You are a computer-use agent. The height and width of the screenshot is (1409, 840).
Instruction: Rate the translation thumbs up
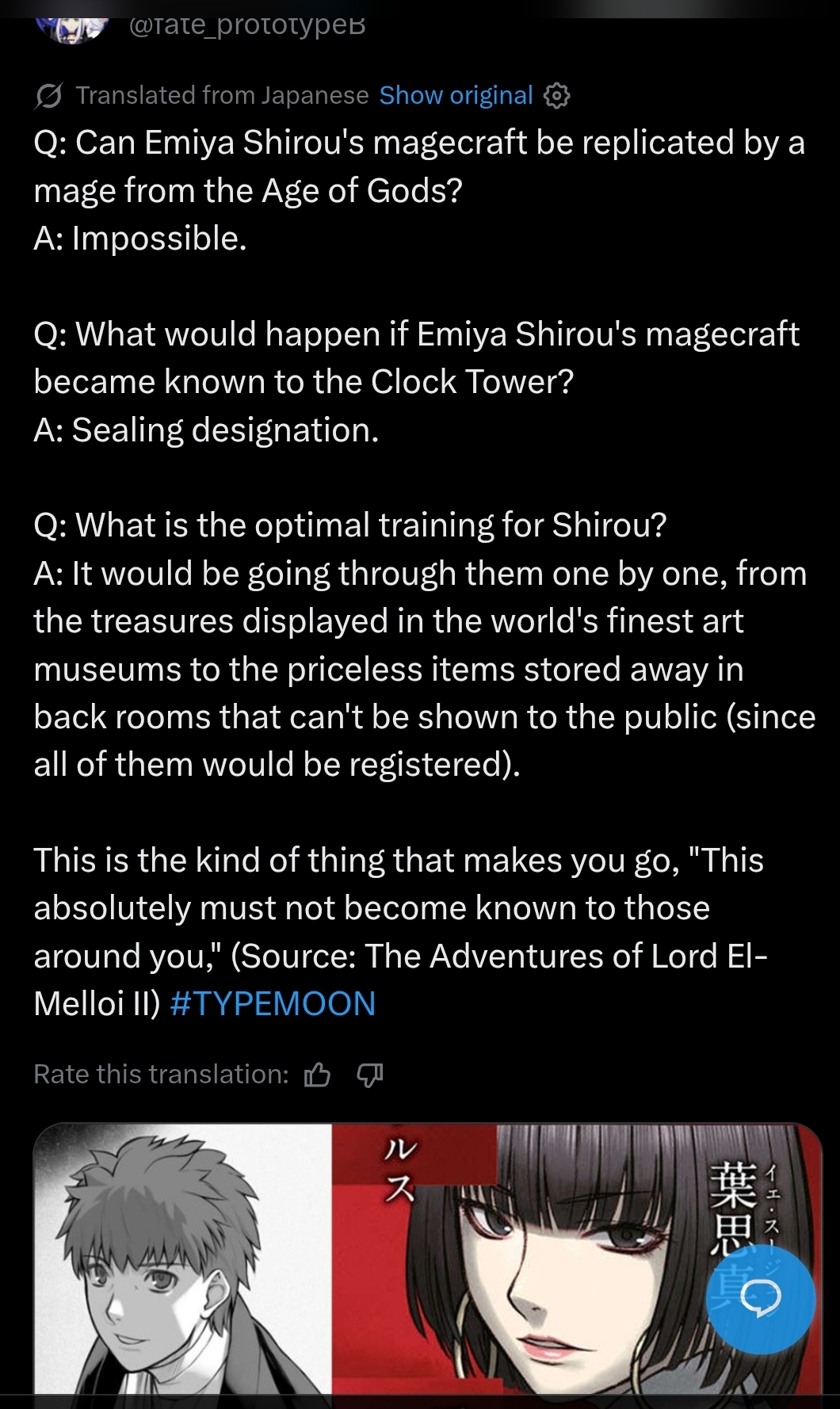318,1075
